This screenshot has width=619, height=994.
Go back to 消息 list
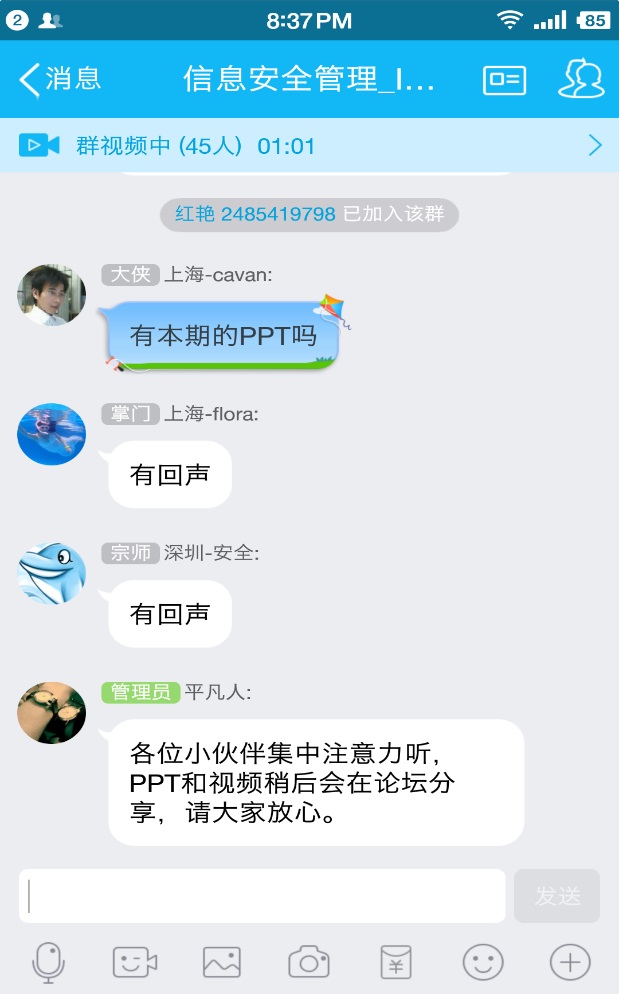click(60, 79)
